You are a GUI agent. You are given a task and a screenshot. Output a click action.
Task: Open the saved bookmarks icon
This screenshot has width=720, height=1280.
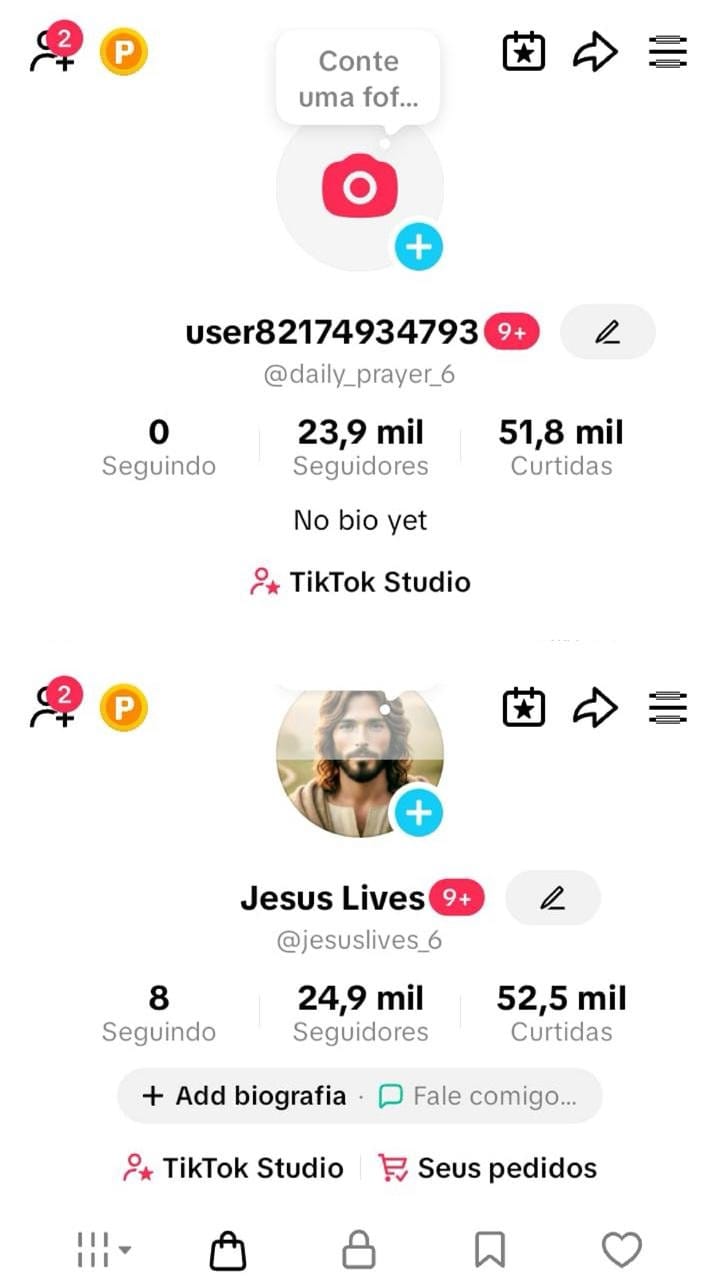click(x=491, y=1249)
